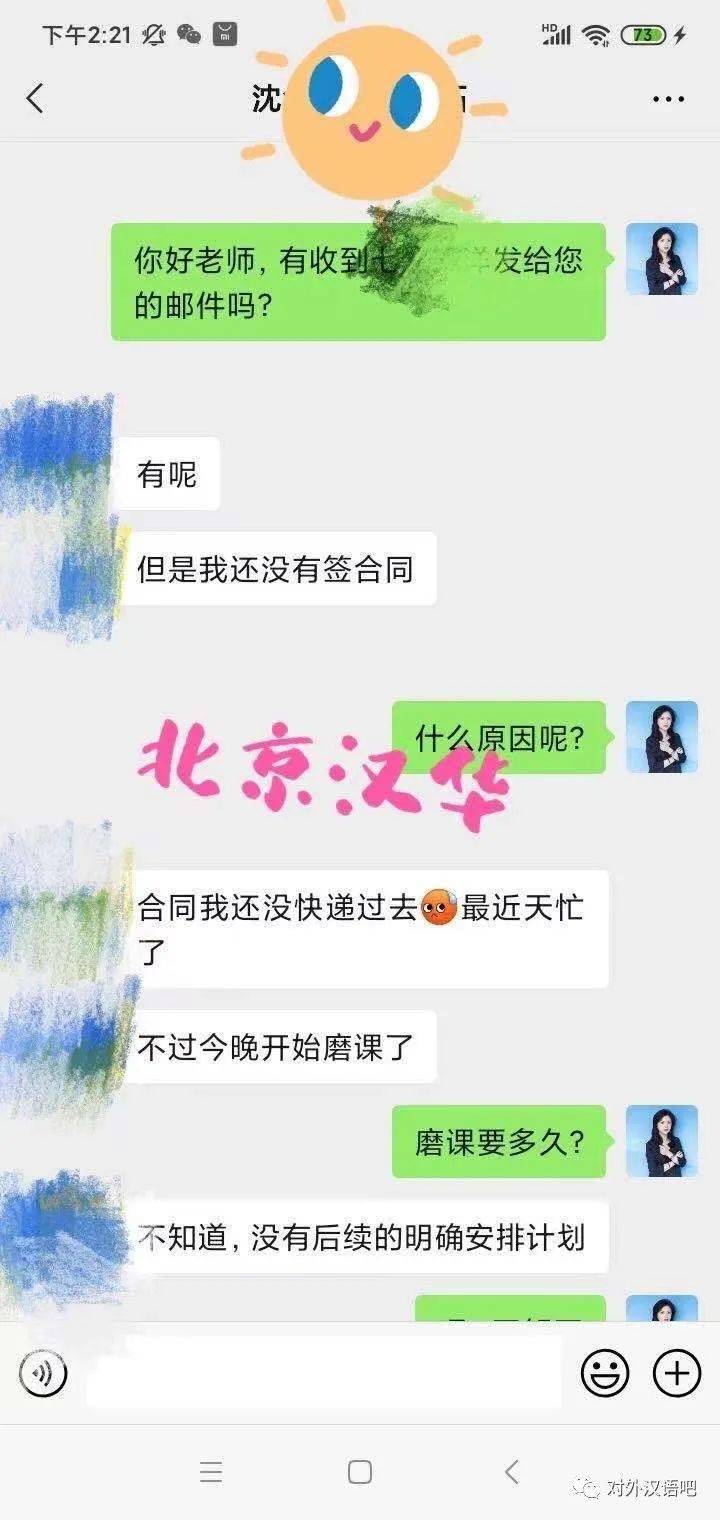Open sender avatar beside 磨课要多久

coord(662,1141)
